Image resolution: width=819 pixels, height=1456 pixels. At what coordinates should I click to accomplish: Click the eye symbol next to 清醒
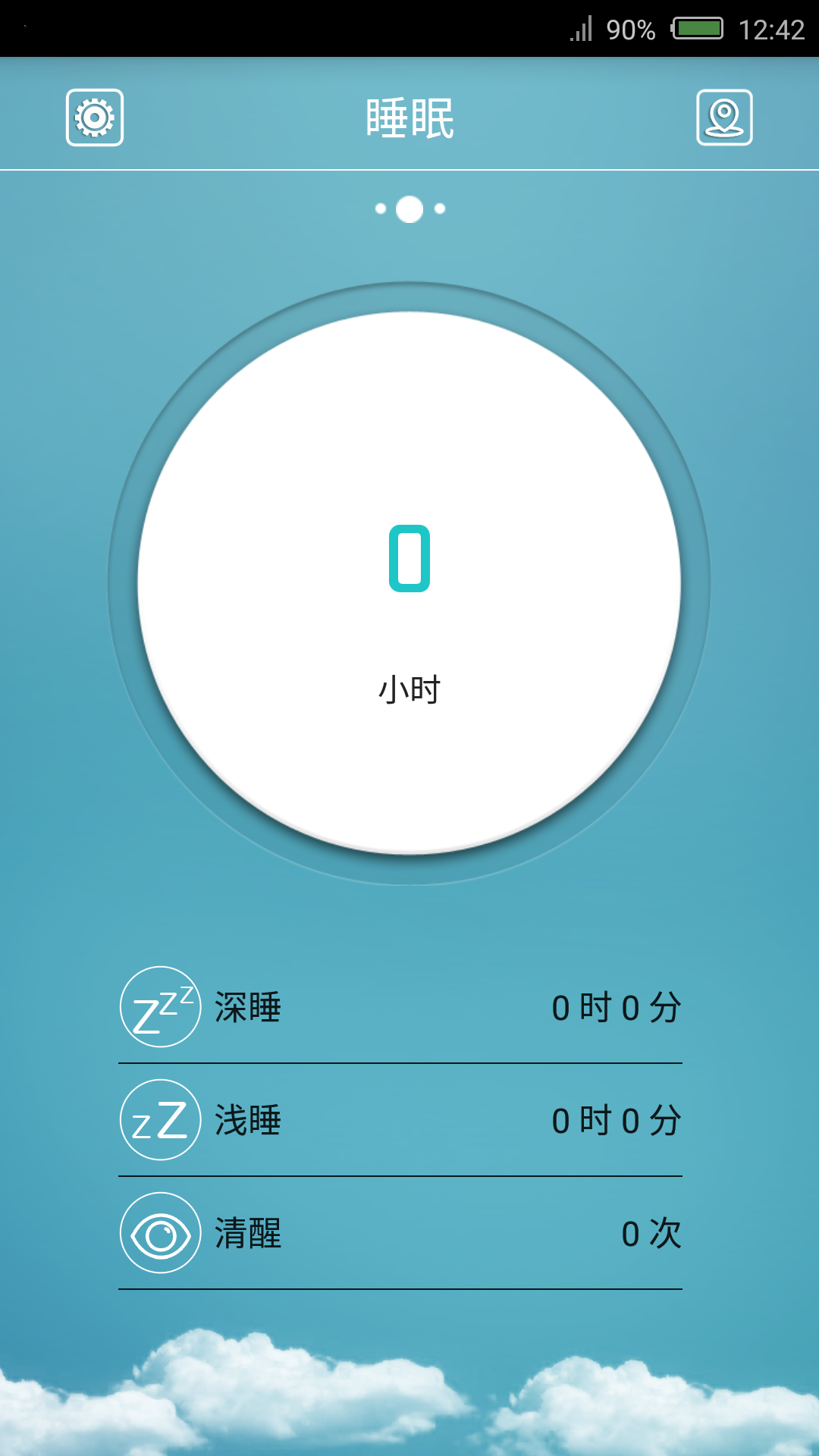[x=160, y=1232]
